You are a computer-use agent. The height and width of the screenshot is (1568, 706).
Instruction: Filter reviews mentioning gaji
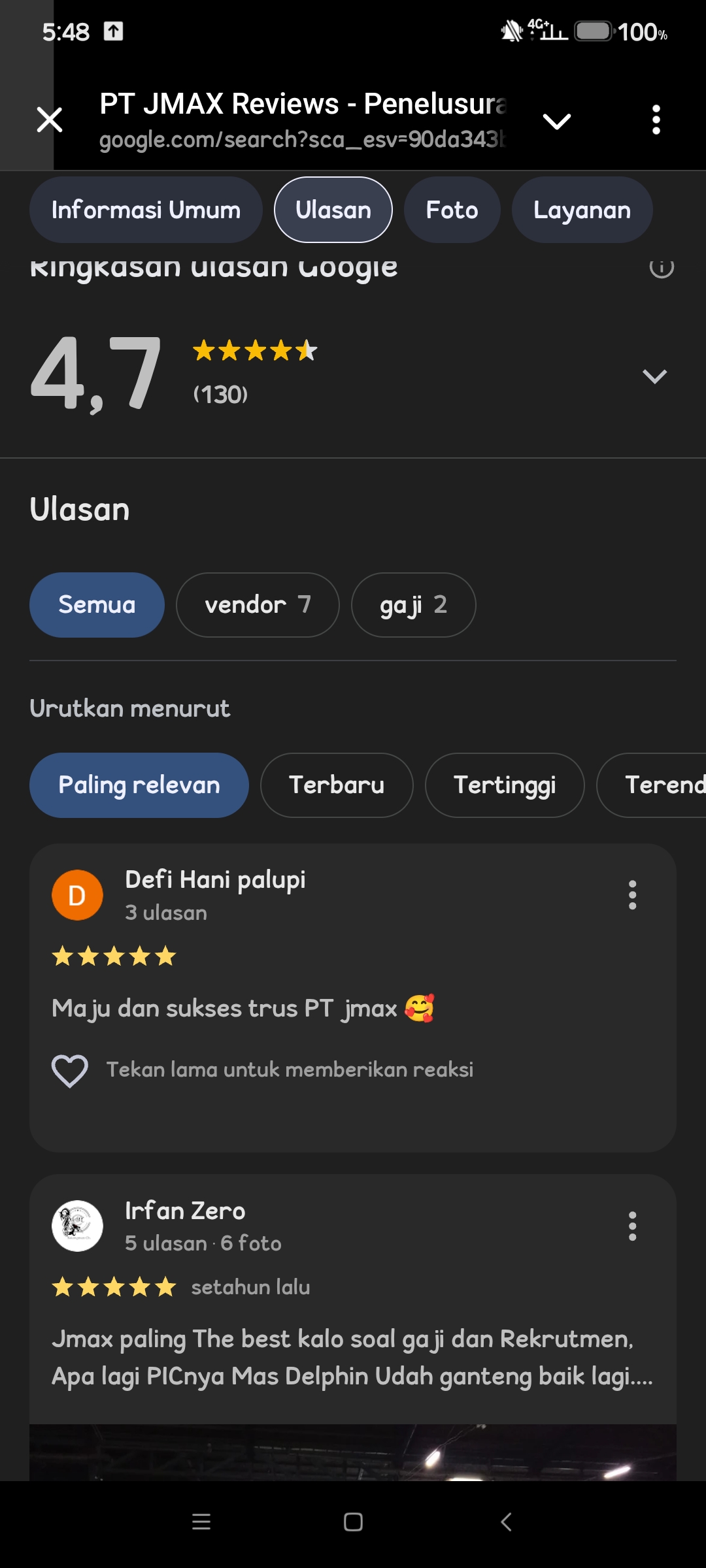[413, 605]
